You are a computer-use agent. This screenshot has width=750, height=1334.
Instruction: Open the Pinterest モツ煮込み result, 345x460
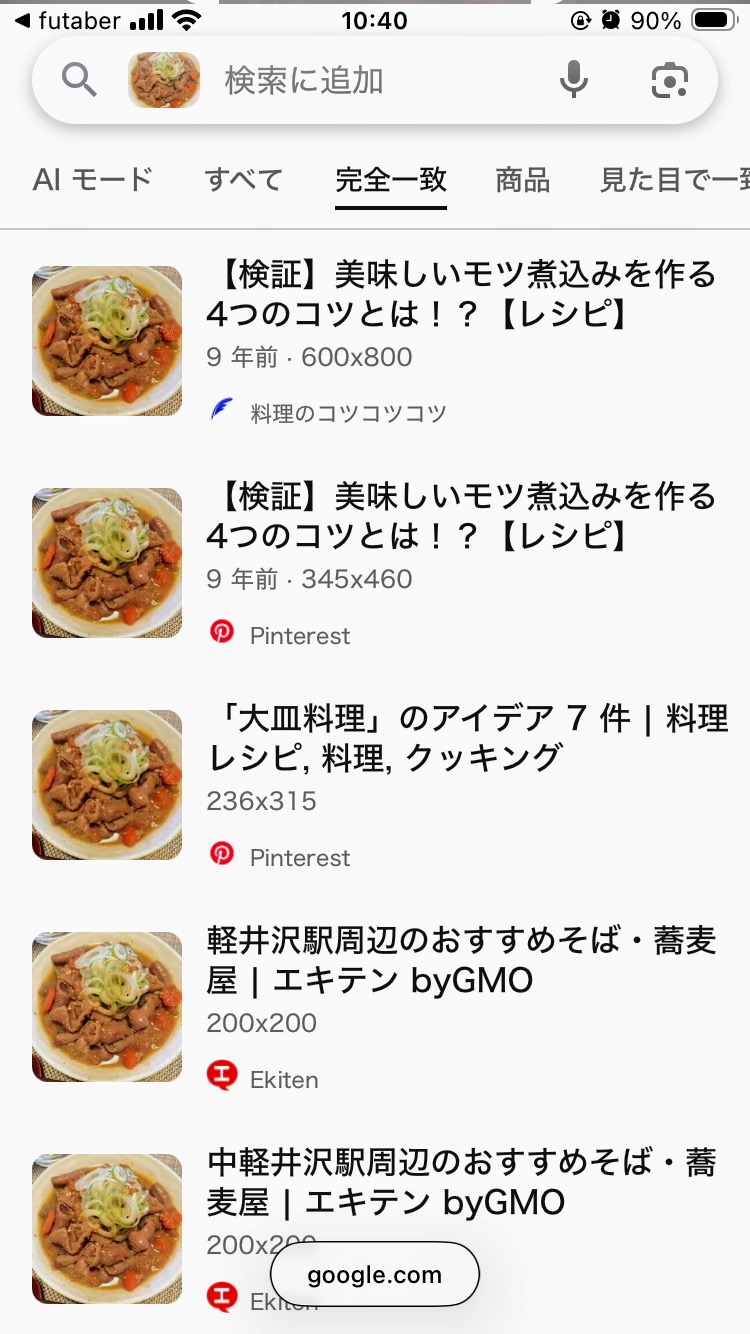pos(462,516)
